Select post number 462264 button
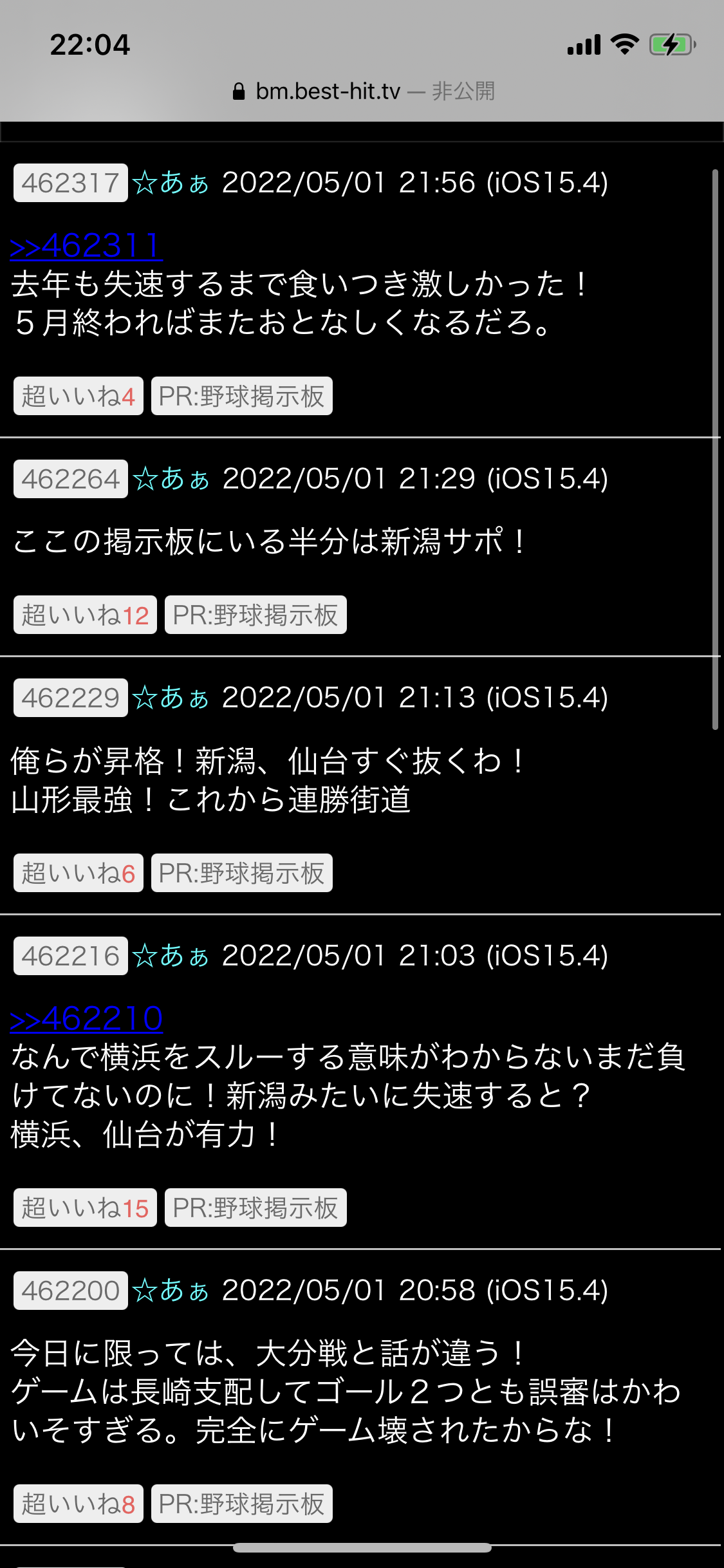The width and height of the screenshot is (724, 1568). [71, 479]
